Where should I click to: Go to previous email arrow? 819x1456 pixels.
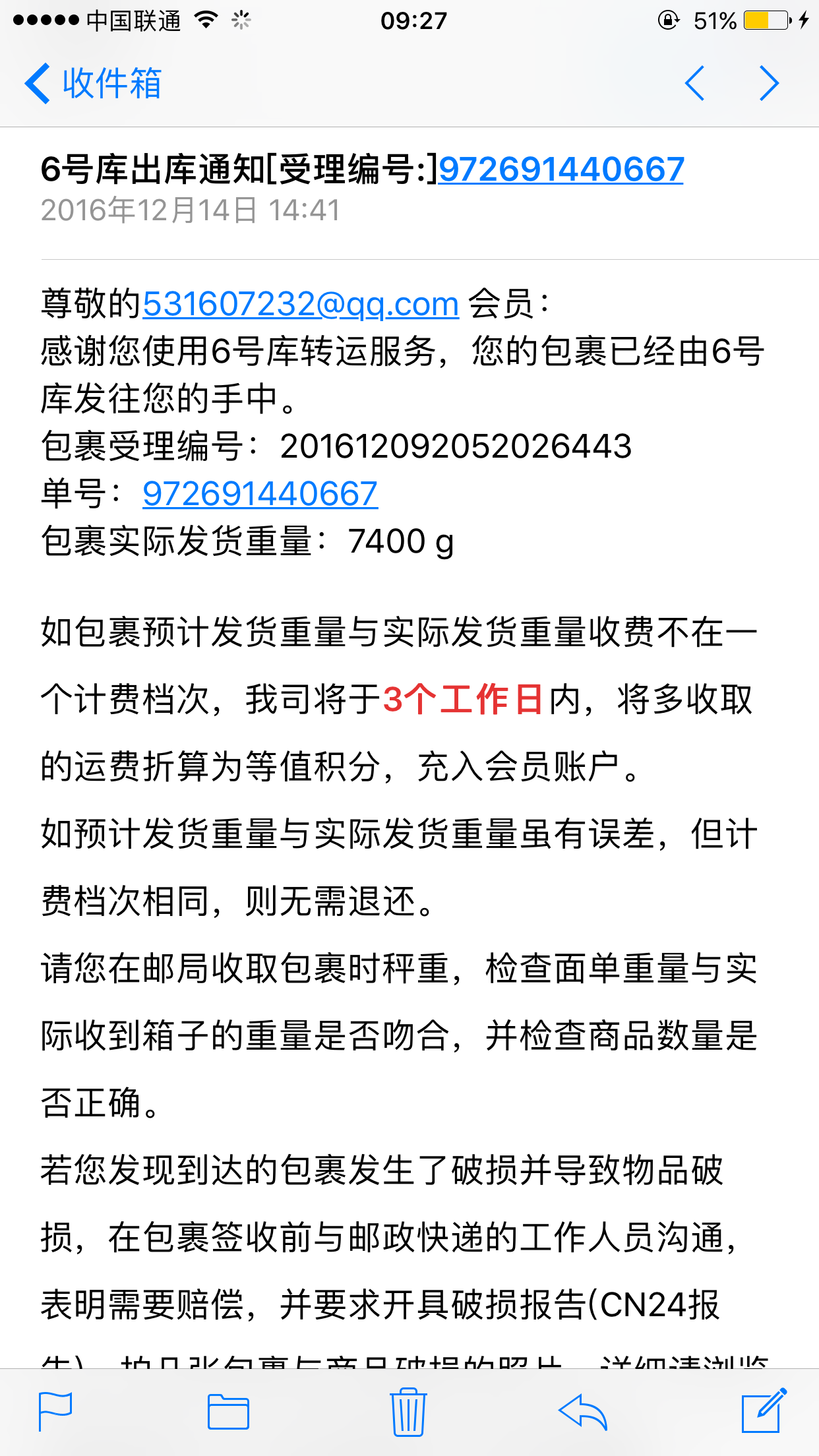click(x=694, y=83)
